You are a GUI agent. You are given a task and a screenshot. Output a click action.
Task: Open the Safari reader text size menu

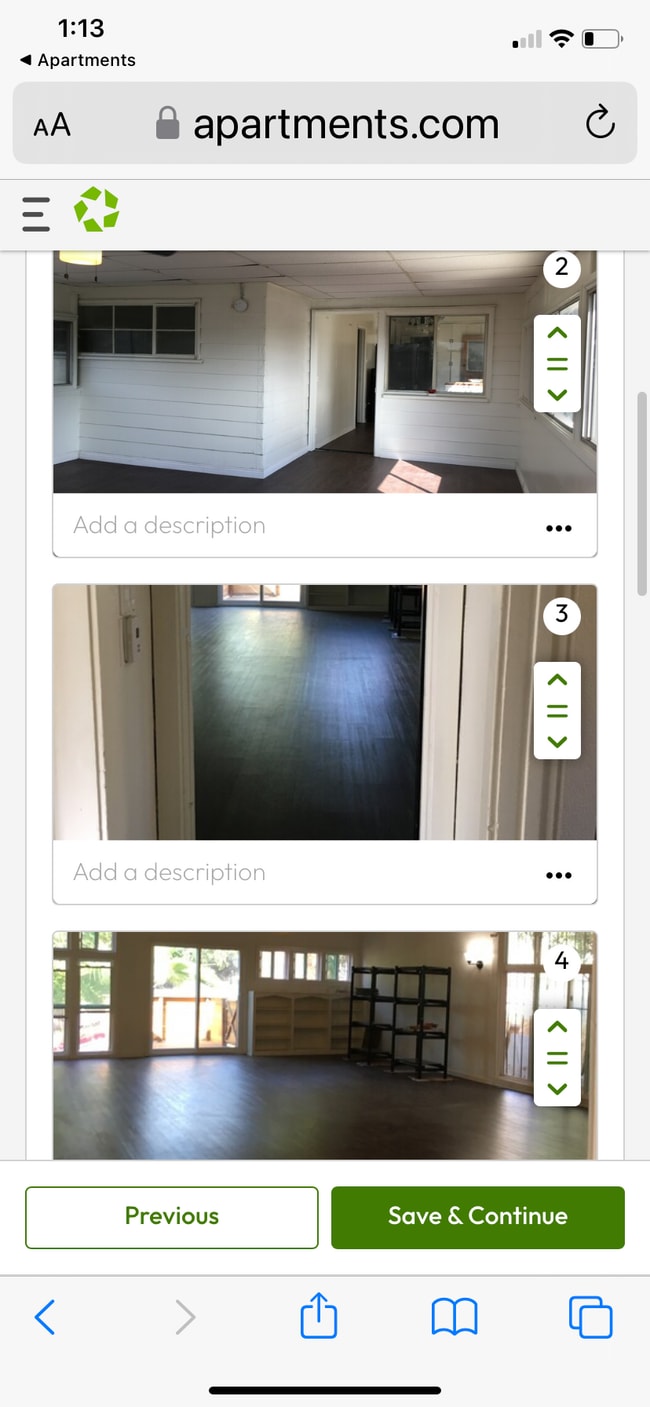tap(52, 126)
